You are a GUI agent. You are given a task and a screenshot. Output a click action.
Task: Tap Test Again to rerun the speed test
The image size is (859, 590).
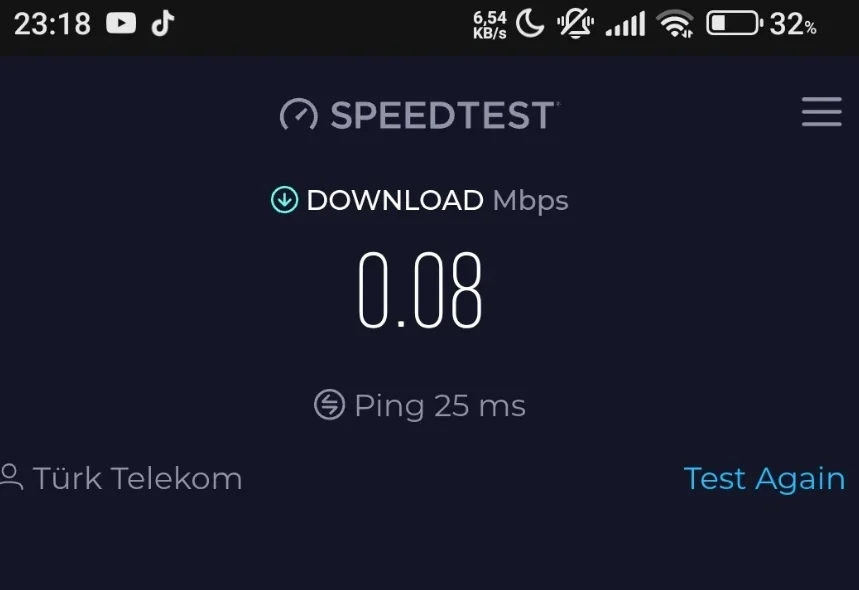[764, 478]
